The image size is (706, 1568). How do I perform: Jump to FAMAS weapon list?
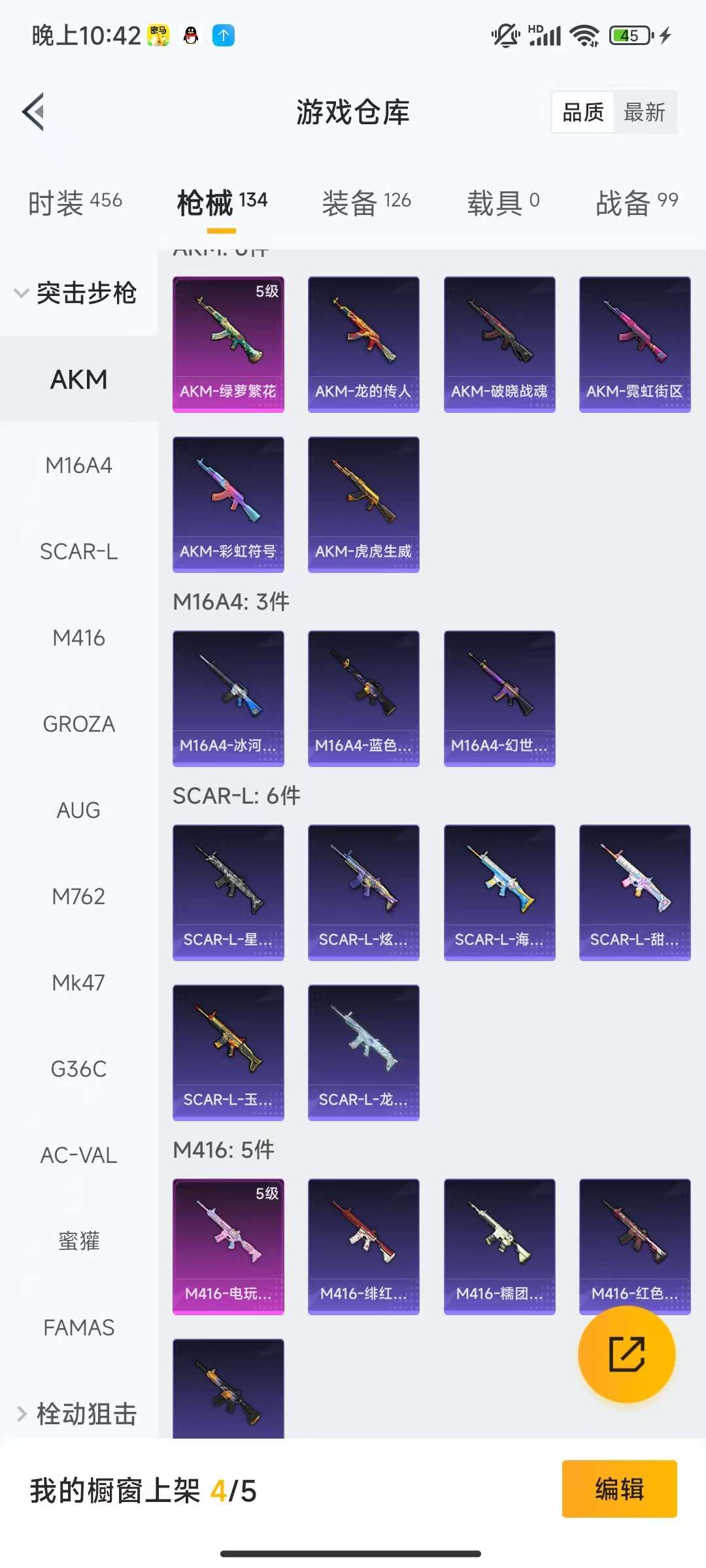[78, 1328]
